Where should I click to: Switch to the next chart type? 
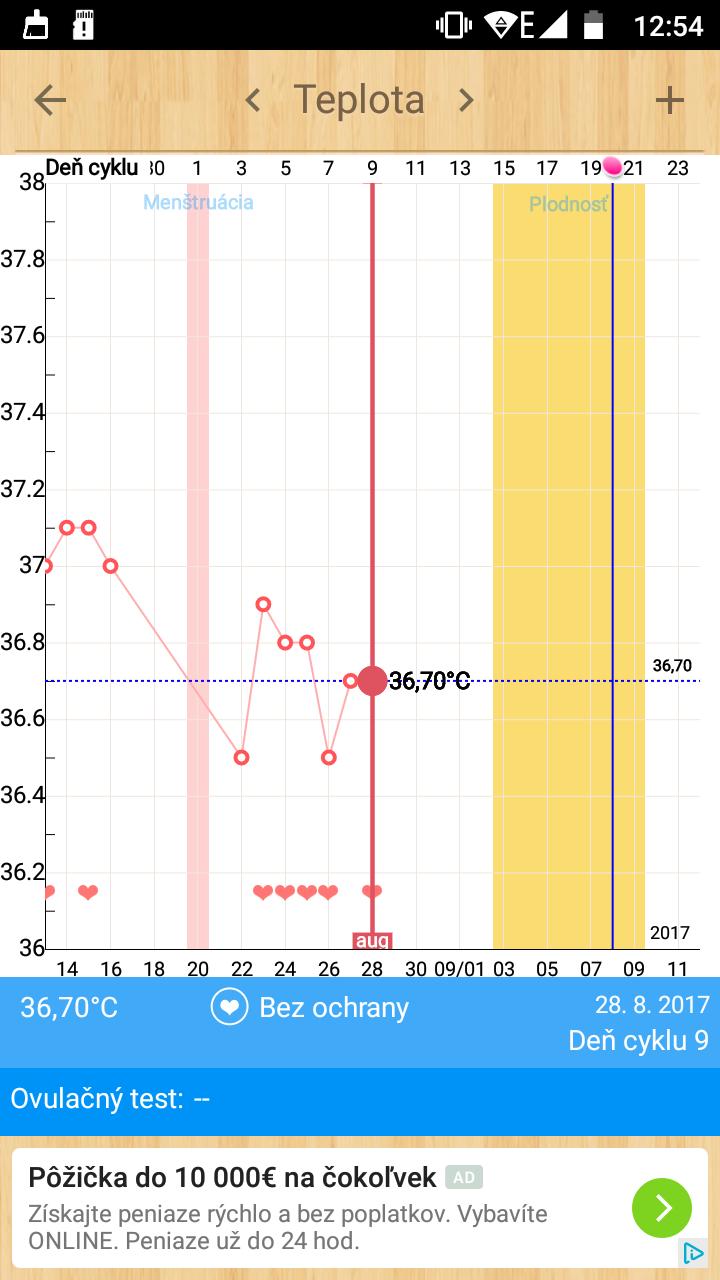pyautogui.click(x=466, y=100)
